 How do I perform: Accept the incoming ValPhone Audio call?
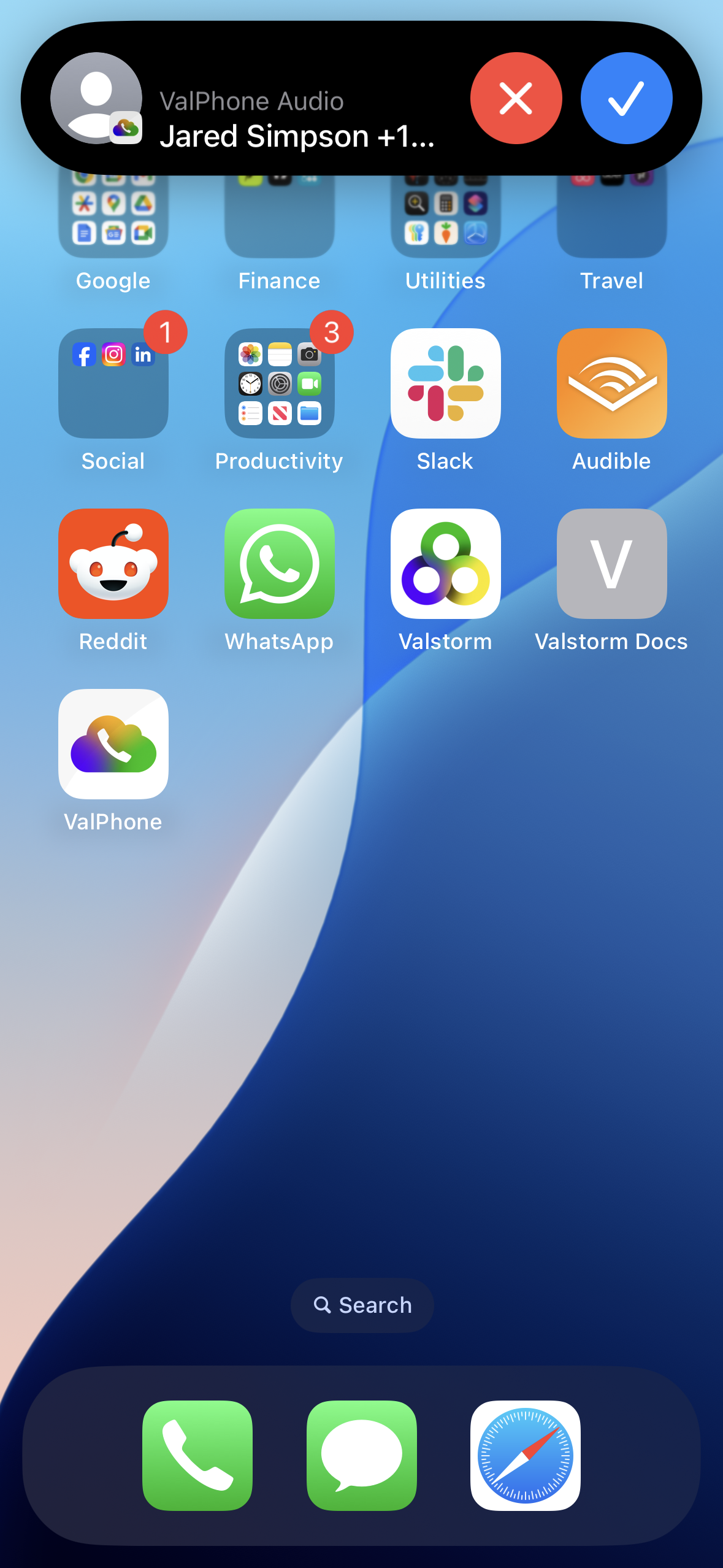point(626,98)
